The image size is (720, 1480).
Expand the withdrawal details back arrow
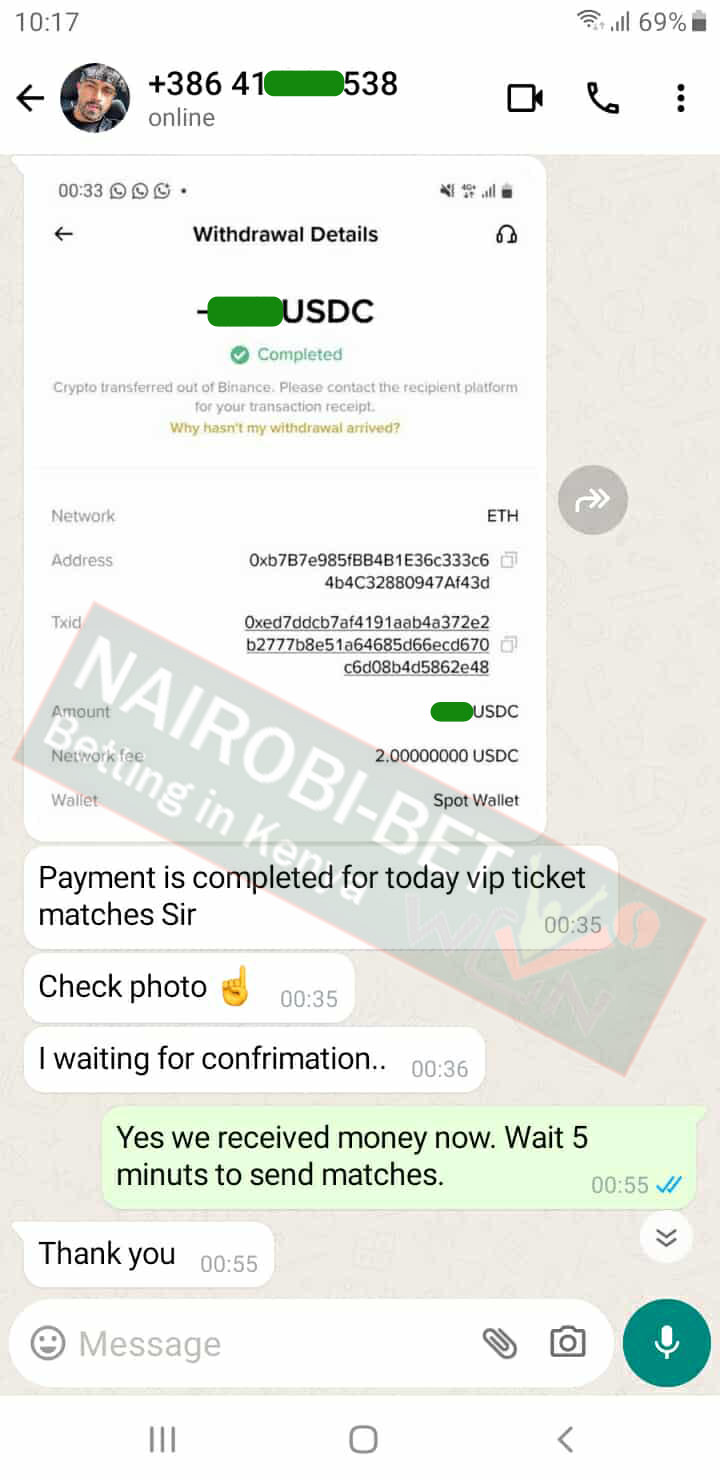tap(63, 233)
